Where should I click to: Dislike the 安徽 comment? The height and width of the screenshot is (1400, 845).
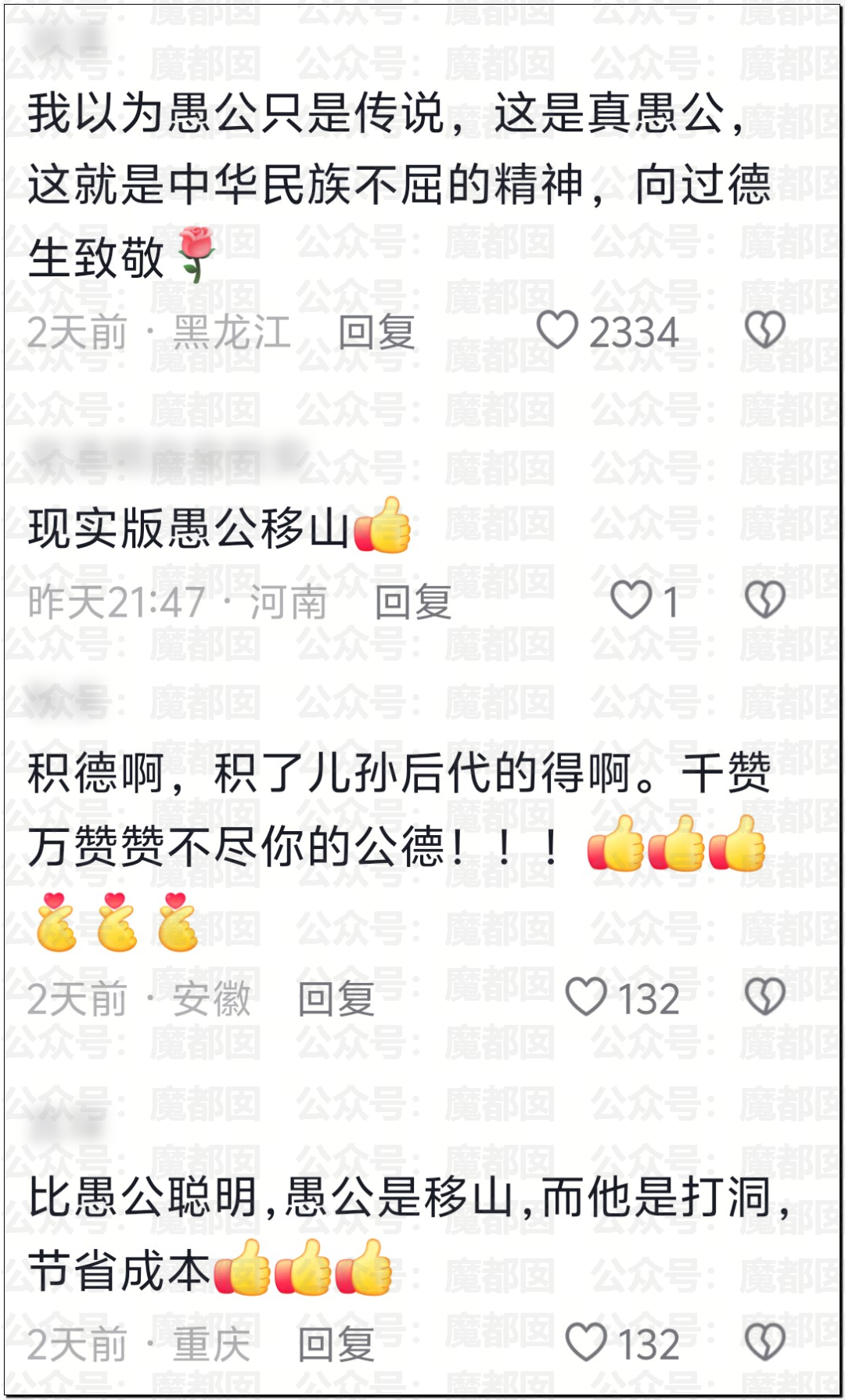[764, 998]
